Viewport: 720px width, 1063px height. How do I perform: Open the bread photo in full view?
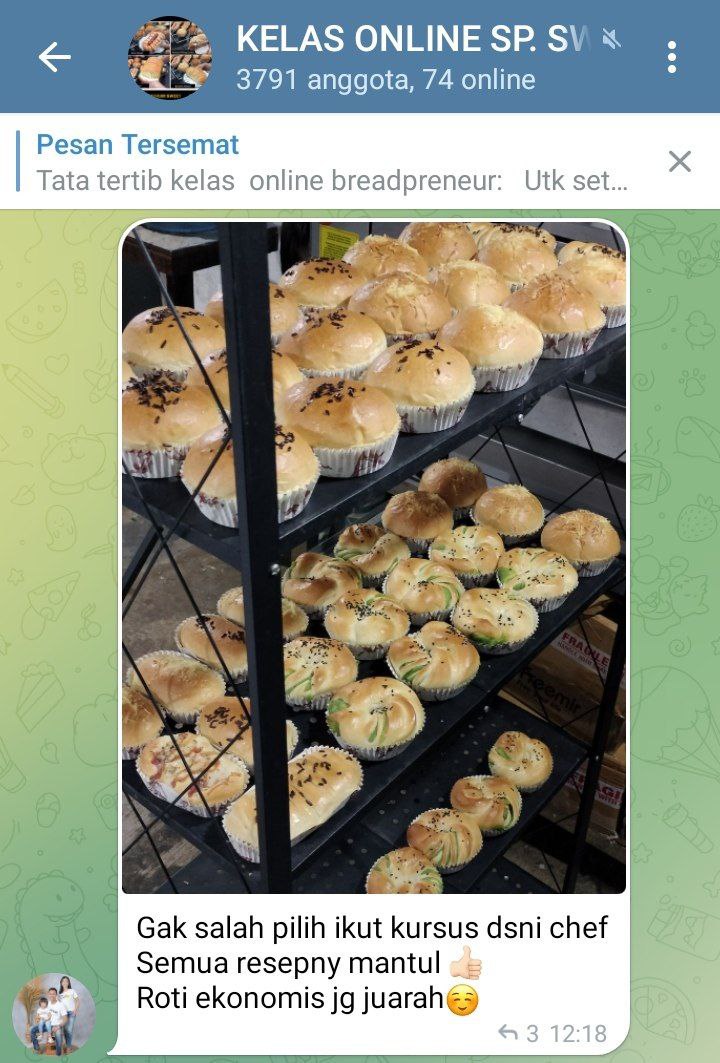pyautogui.click(x=374, y=556)
